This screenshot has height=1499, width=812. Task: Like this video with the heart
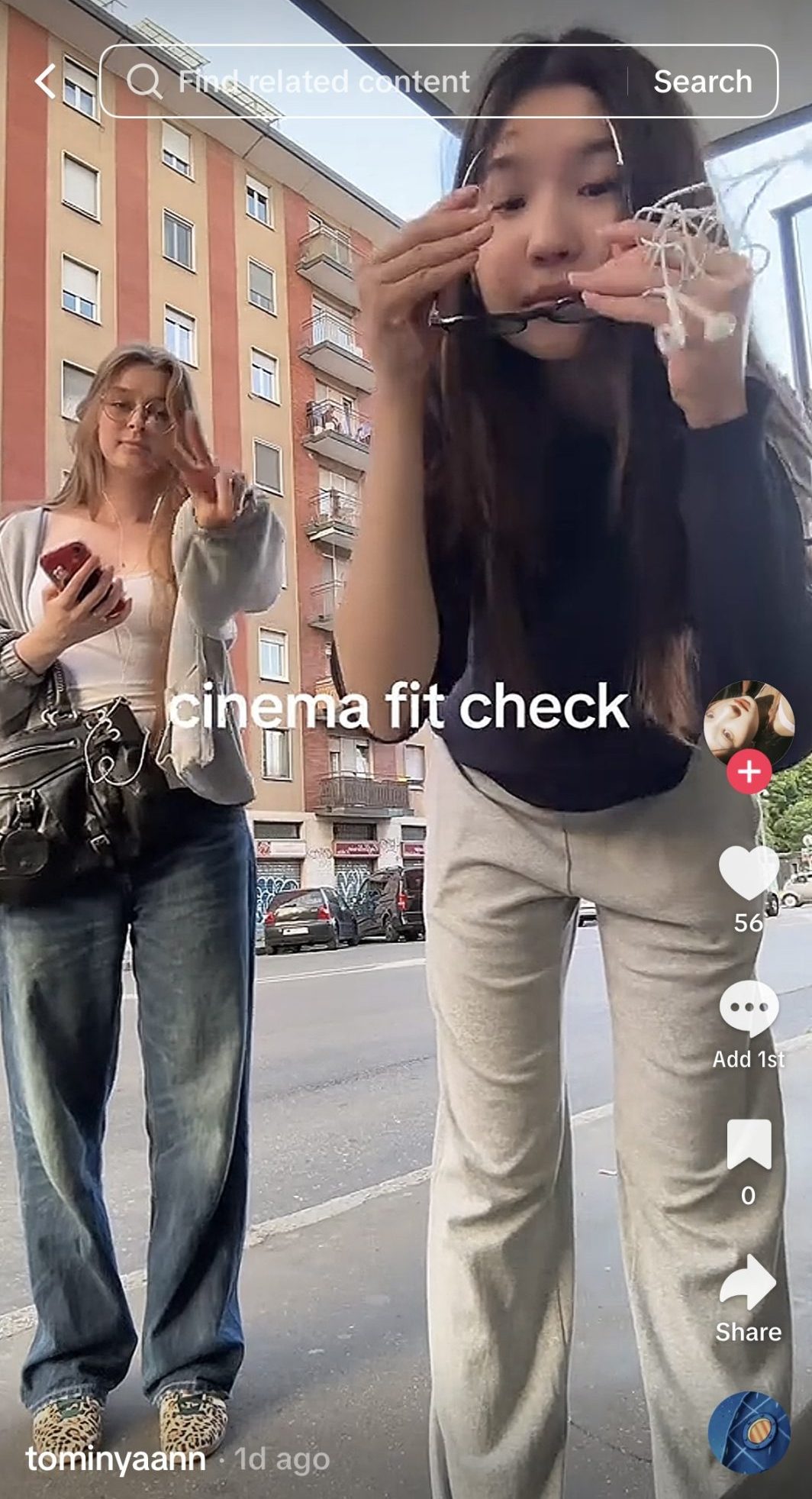click(749, 873)
